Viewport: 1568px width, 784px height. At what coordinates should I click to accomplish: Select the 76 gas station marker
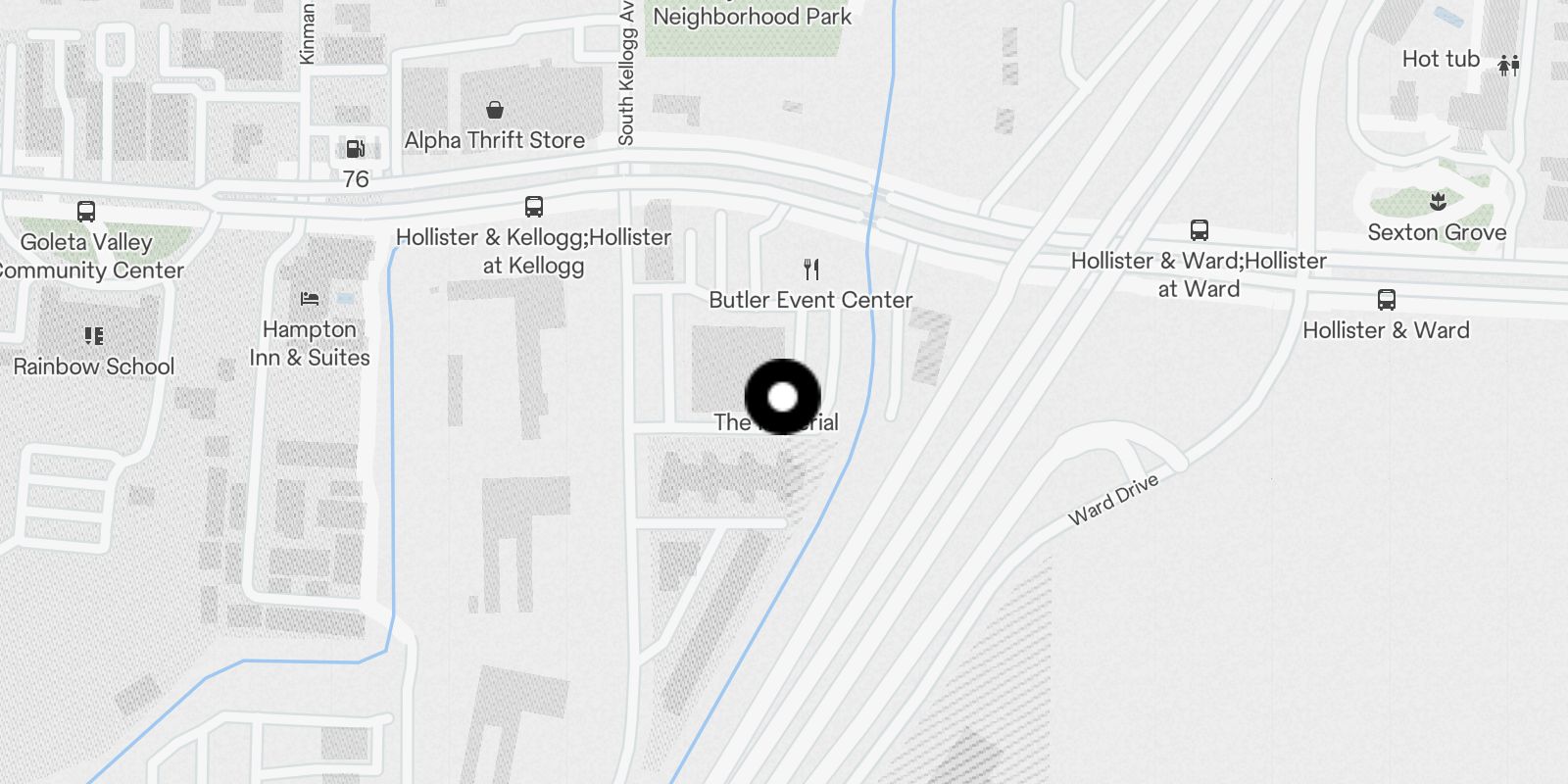(x=355, y=149)
